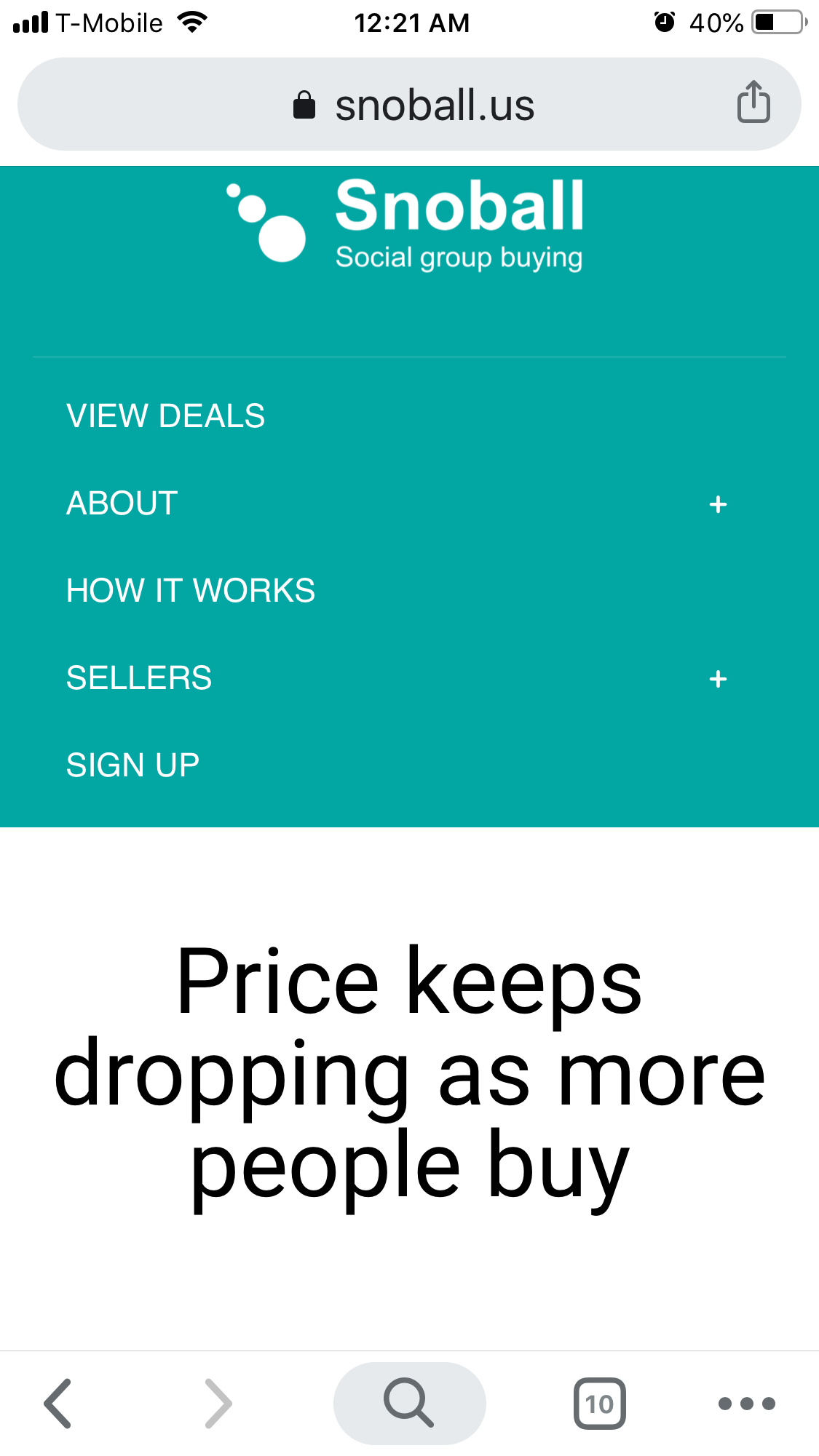Tap the forward navigation arrow
This screenshot has height=1456, width=819.
[217, 1403]
